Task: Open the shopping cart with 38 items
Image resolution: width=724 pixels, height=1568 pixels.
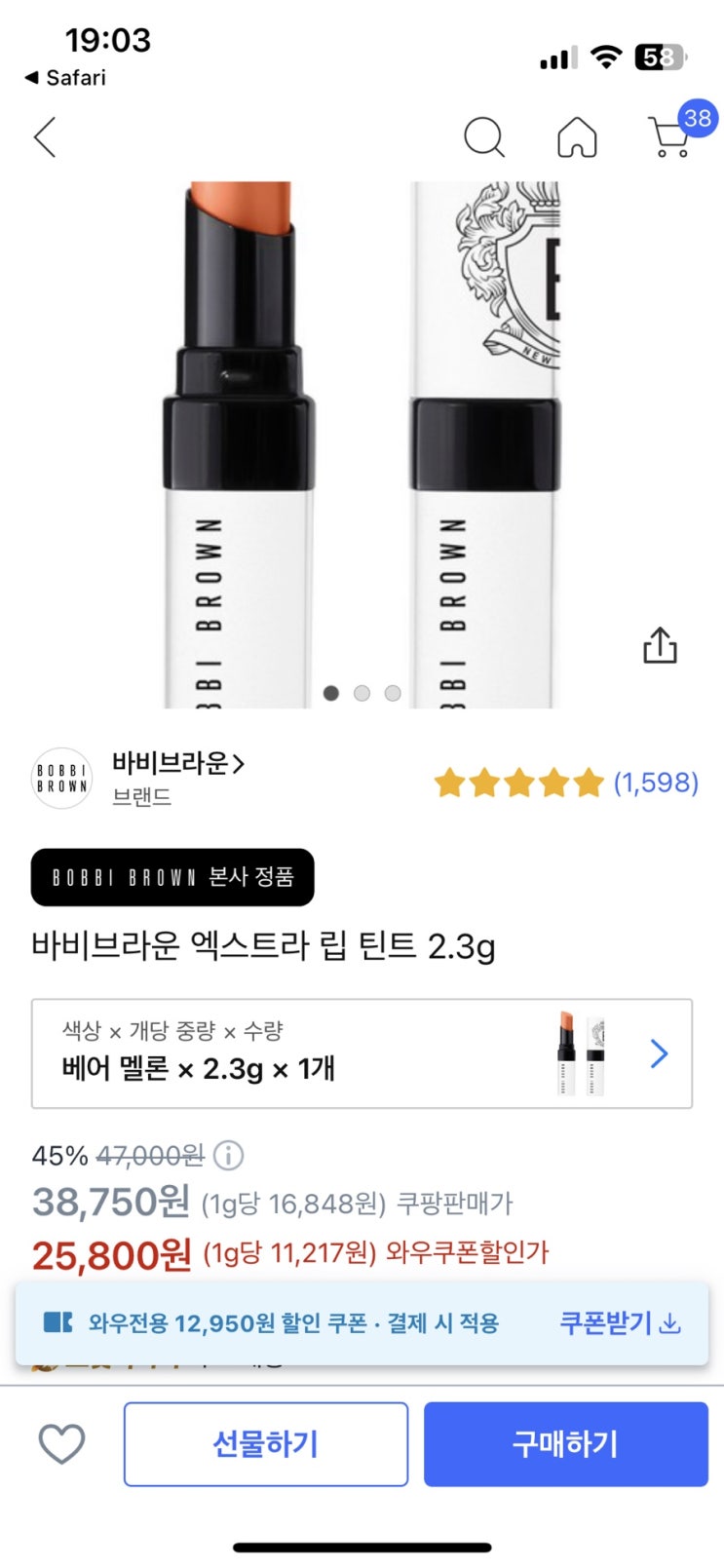Action: pos(672,136)
